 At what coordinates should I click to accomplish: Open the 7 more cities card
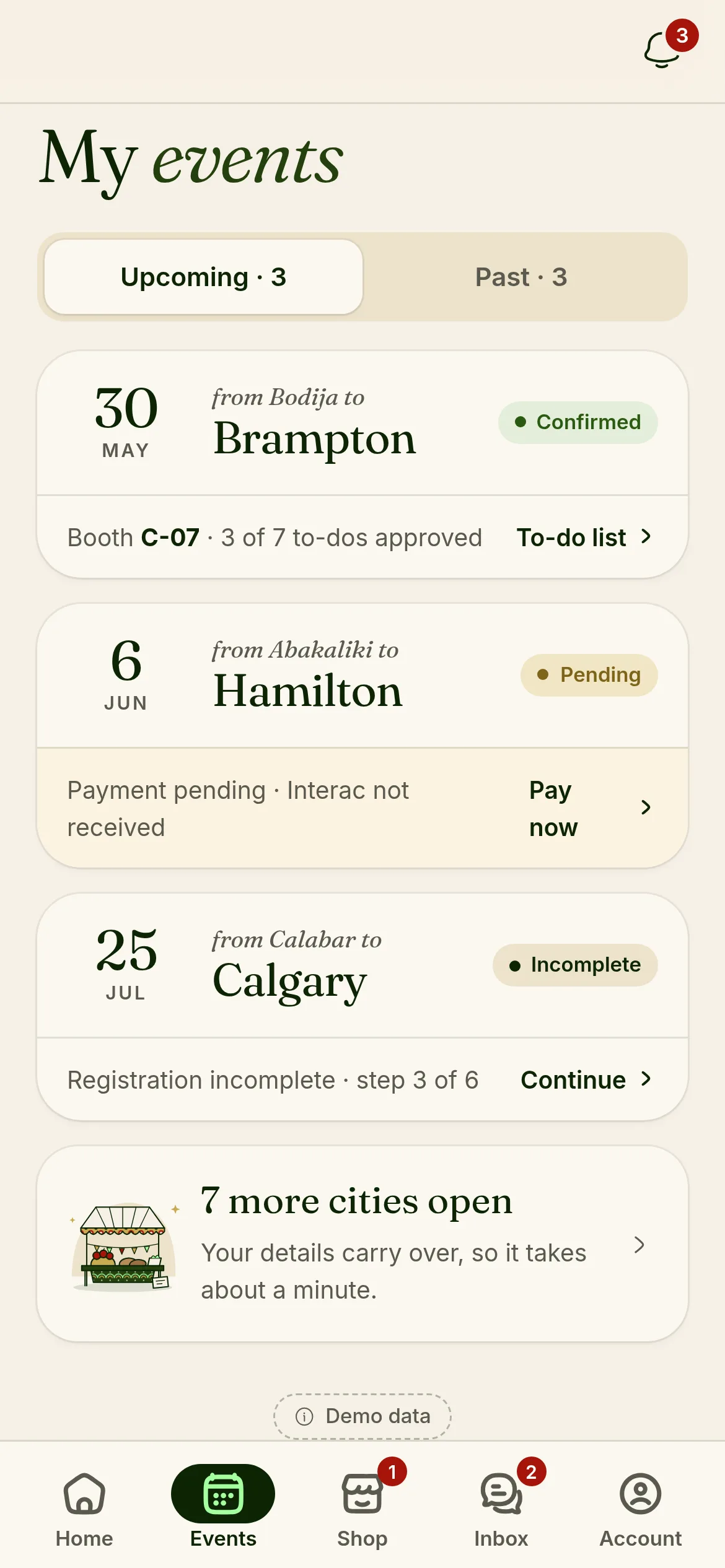[x=362, y=1244]
